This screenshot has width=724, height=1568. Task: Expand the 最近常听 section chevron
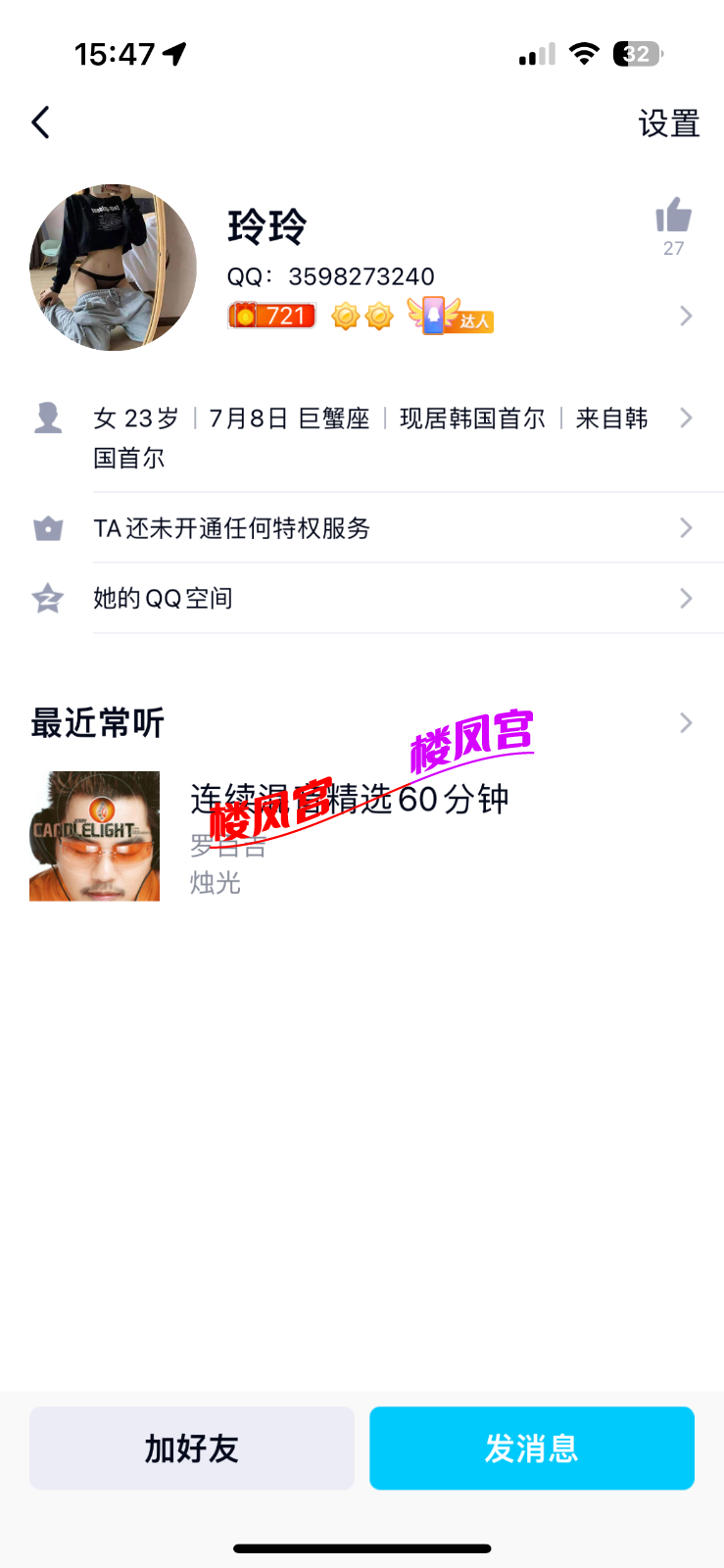[686, 723]
